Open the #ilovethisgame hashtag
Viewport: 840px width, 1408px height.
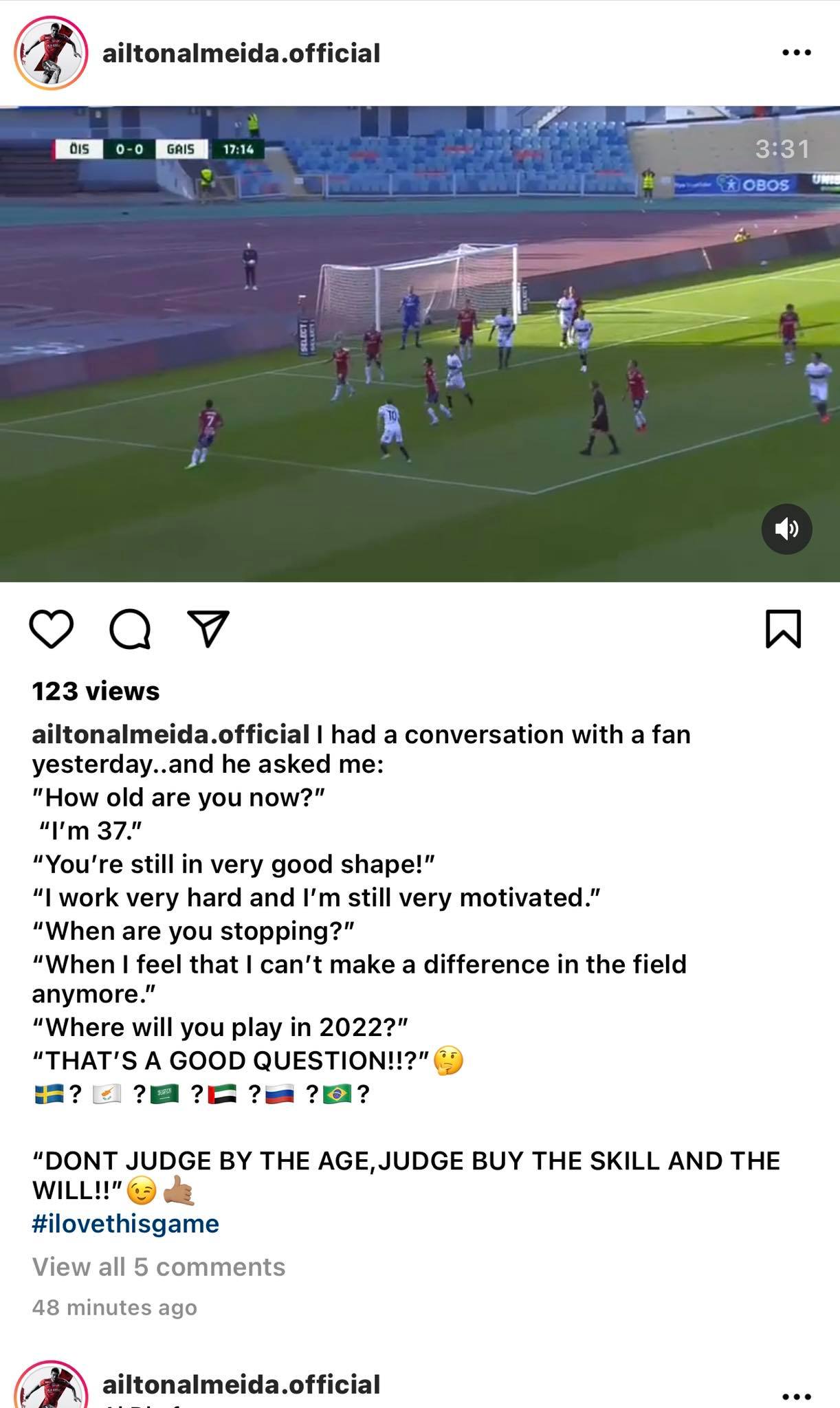point(125,1223)
